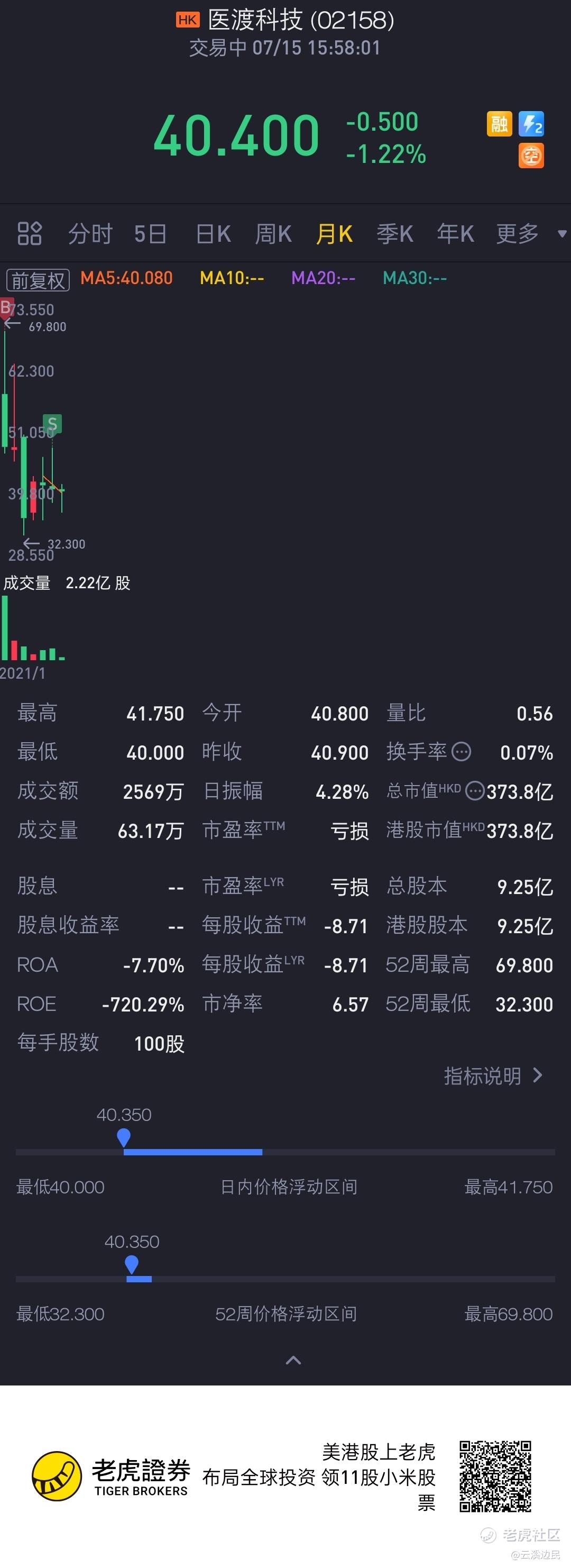Change the 前复权 adjustment setting
The image size is (571, 1568).
tap(38, 280)
